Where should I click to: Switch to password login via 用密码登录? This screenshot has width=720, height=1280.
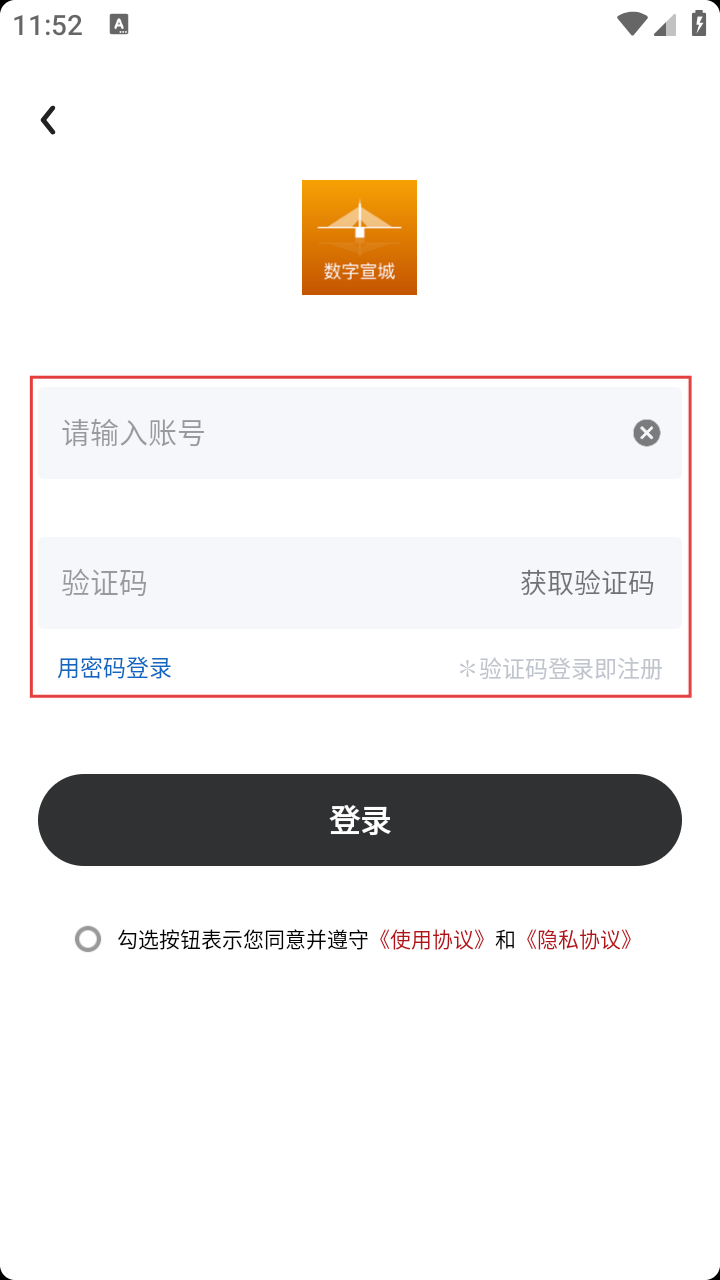pos(115,668)
